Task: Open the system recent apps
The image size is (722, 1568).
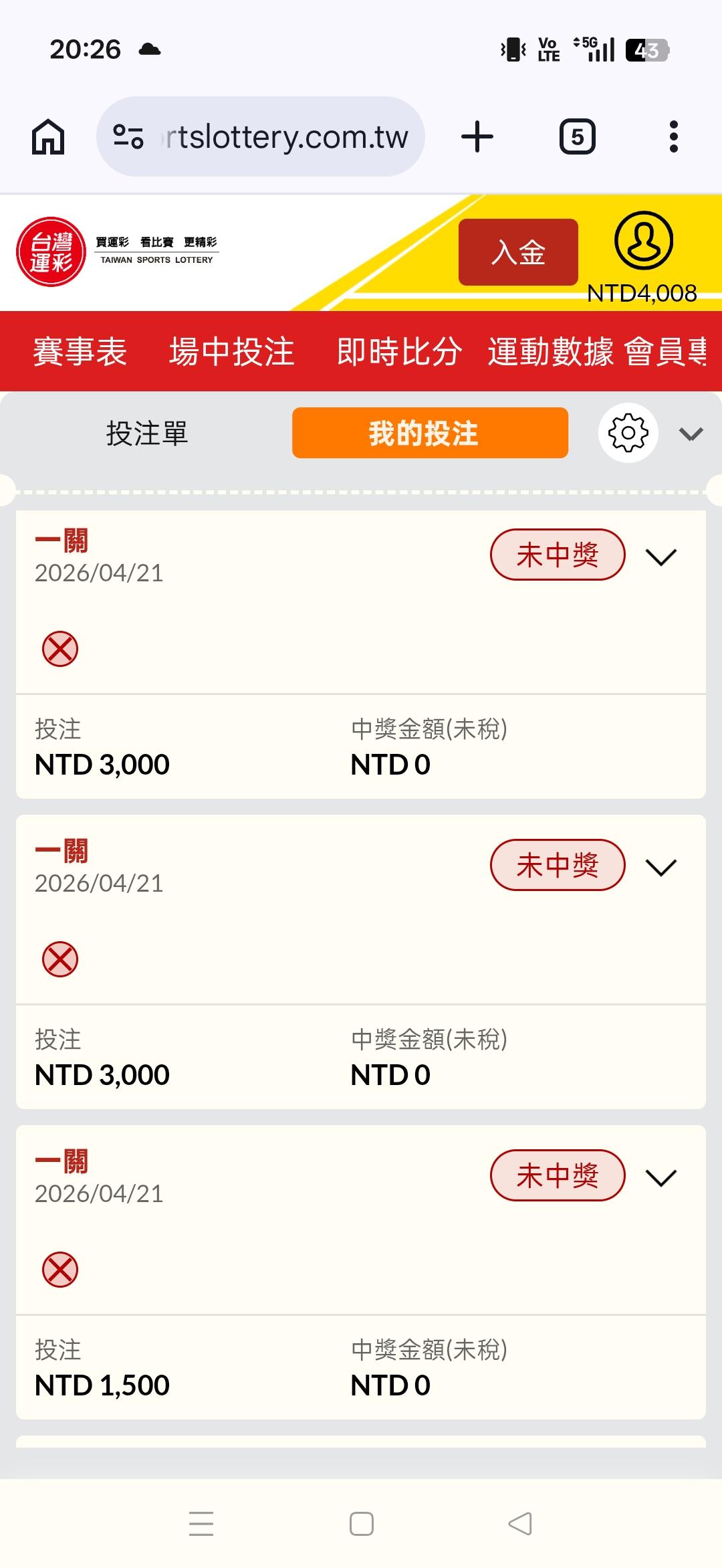Action: [201, 1524]
